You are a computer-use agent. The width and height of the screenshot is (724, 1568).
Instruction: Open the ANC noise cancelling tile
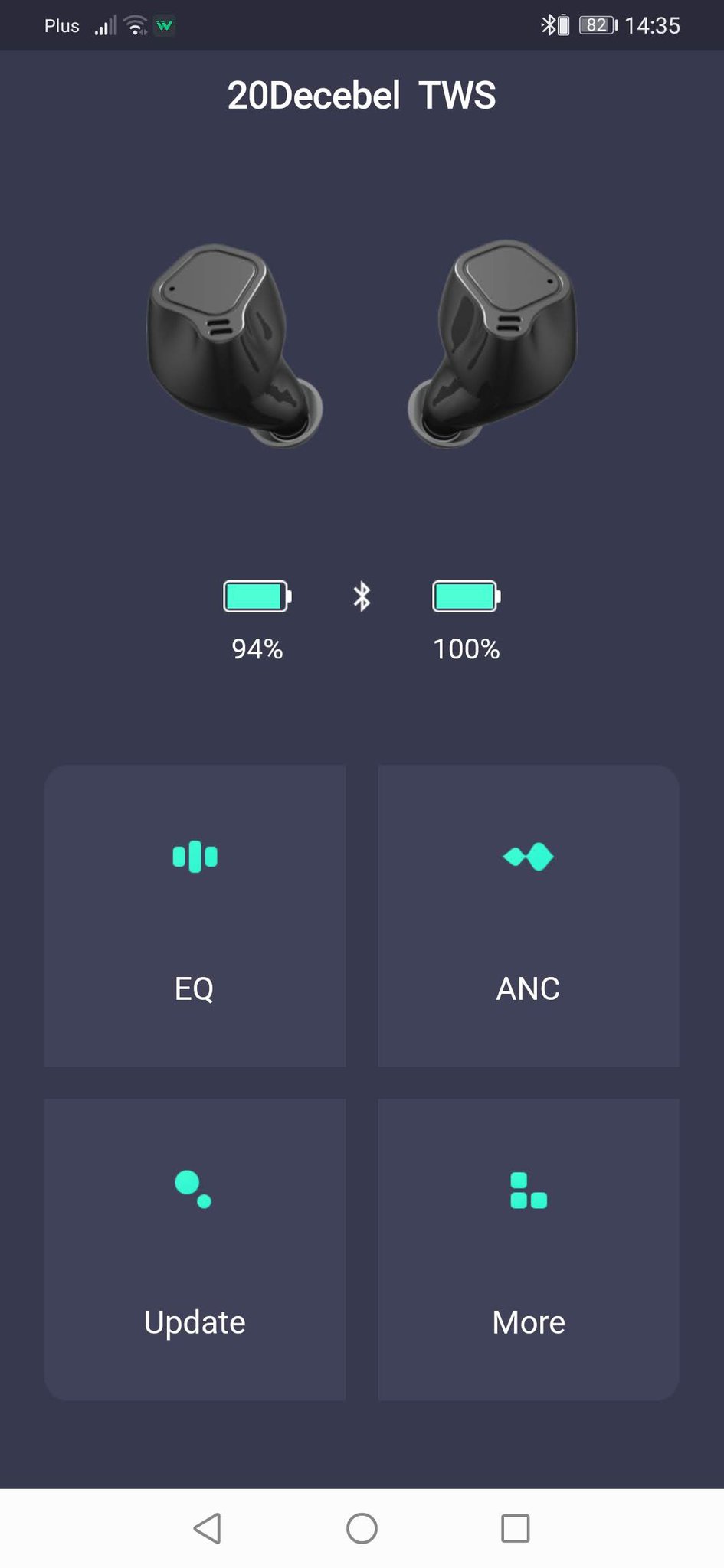point(528,915)
